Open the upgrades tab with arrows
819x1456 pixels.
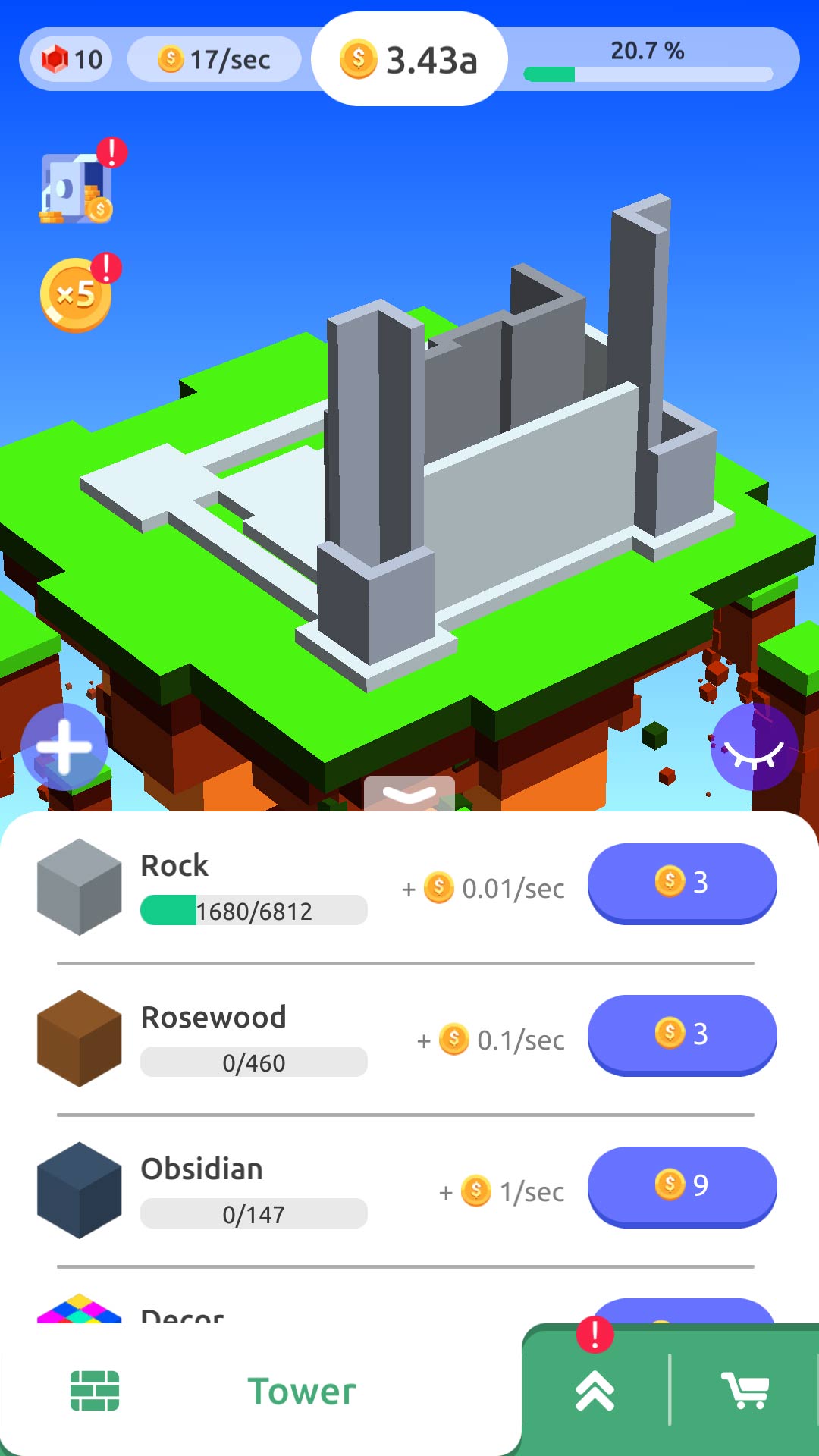point(595,1391)
